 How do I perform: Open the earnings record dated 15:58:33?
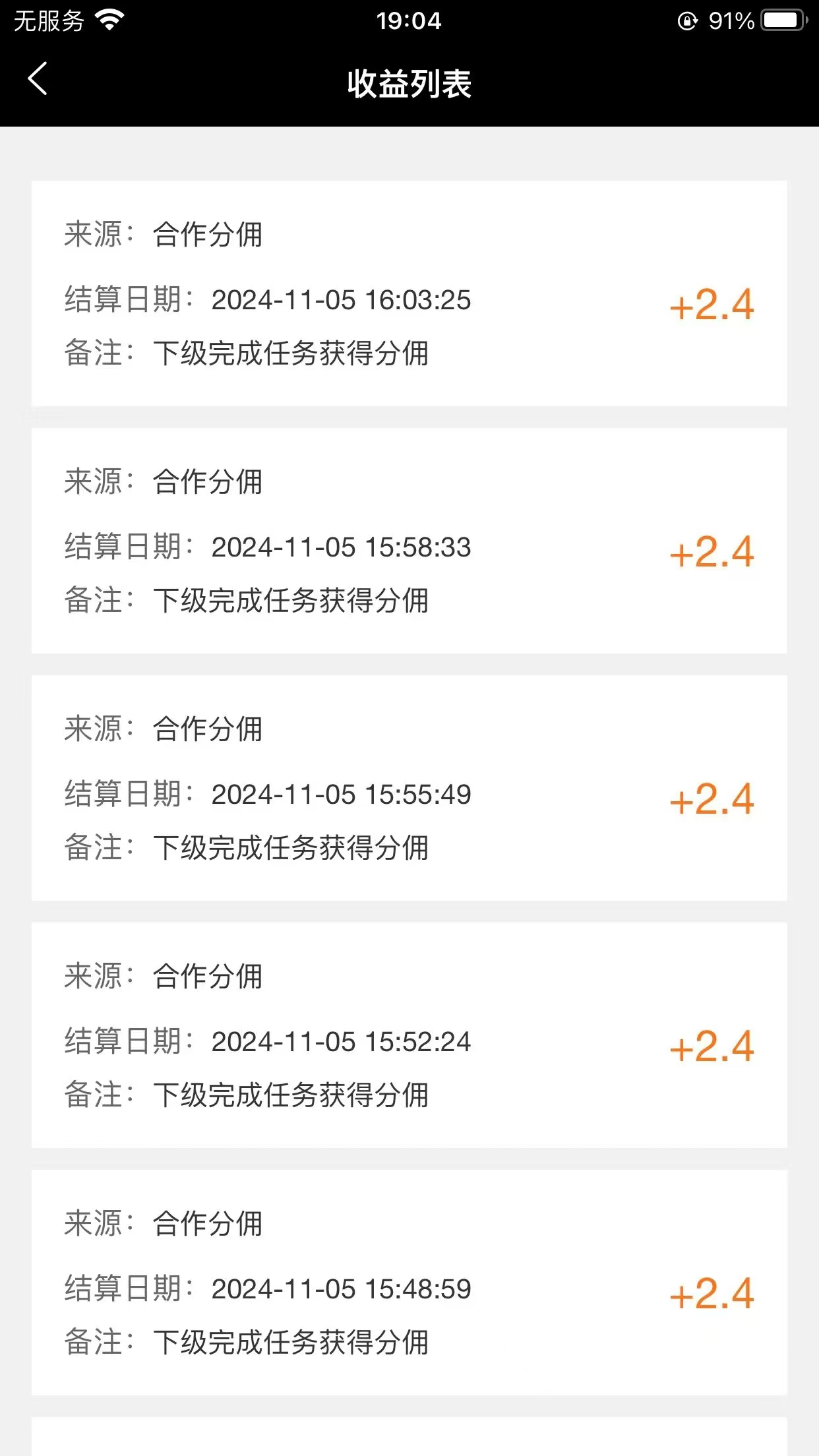[409, 541]
